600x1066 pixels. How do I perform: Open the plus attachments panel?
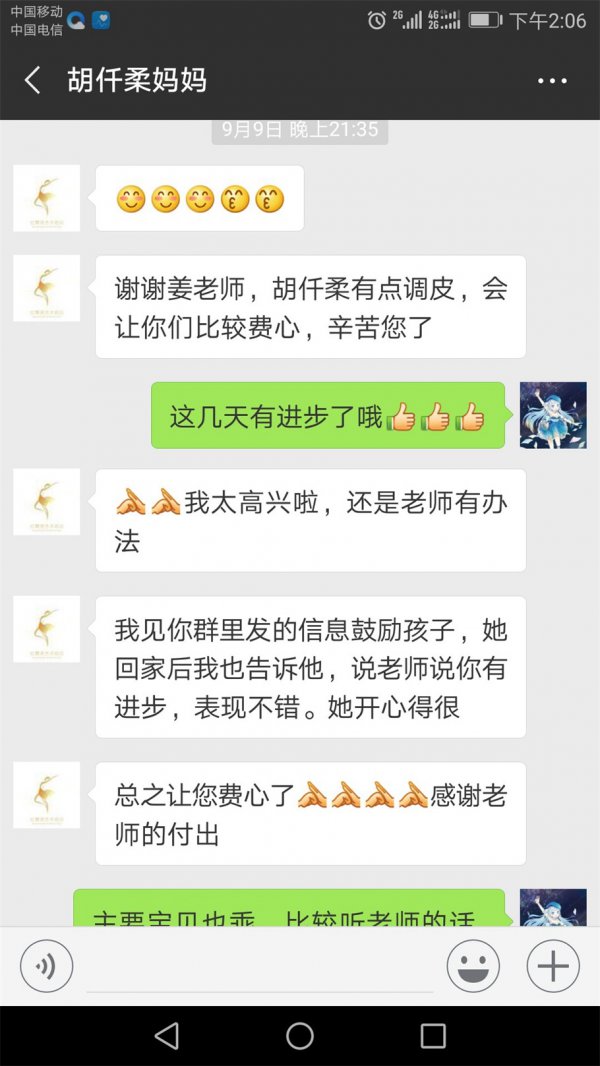[x=553, y=966]
